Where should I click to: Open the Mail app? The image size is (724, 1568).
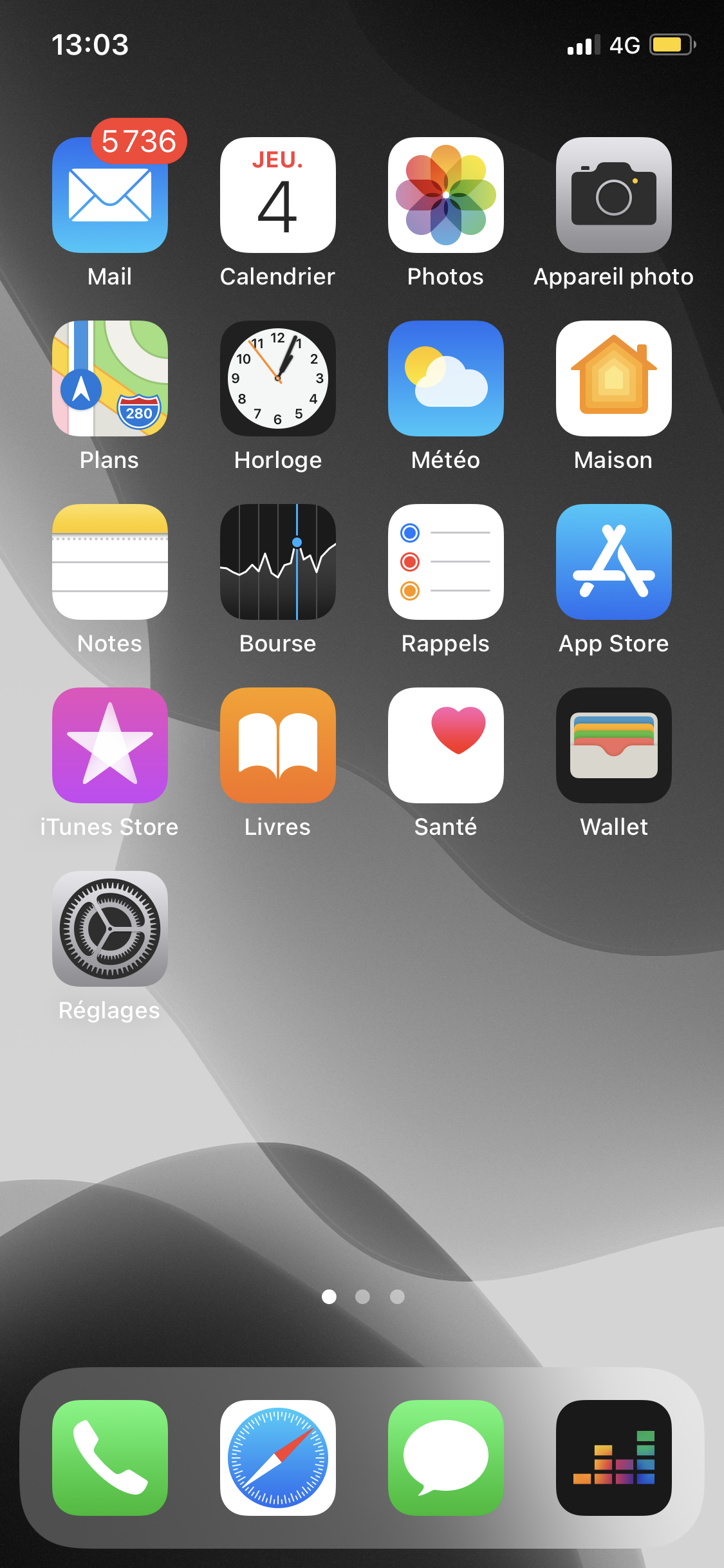click(110, 195)
